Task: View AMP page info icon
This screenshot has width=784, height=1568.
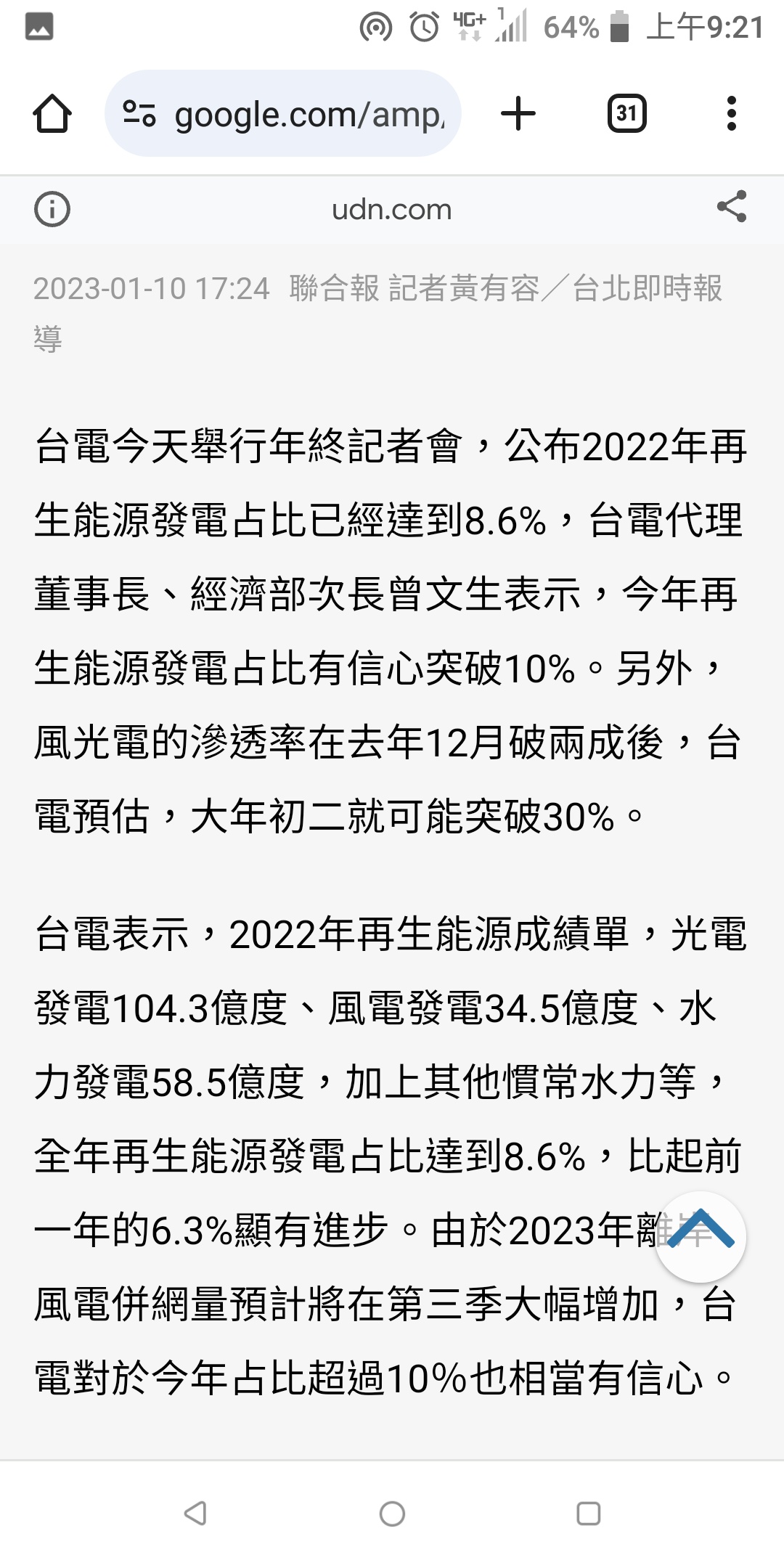Action: [52, 210]
